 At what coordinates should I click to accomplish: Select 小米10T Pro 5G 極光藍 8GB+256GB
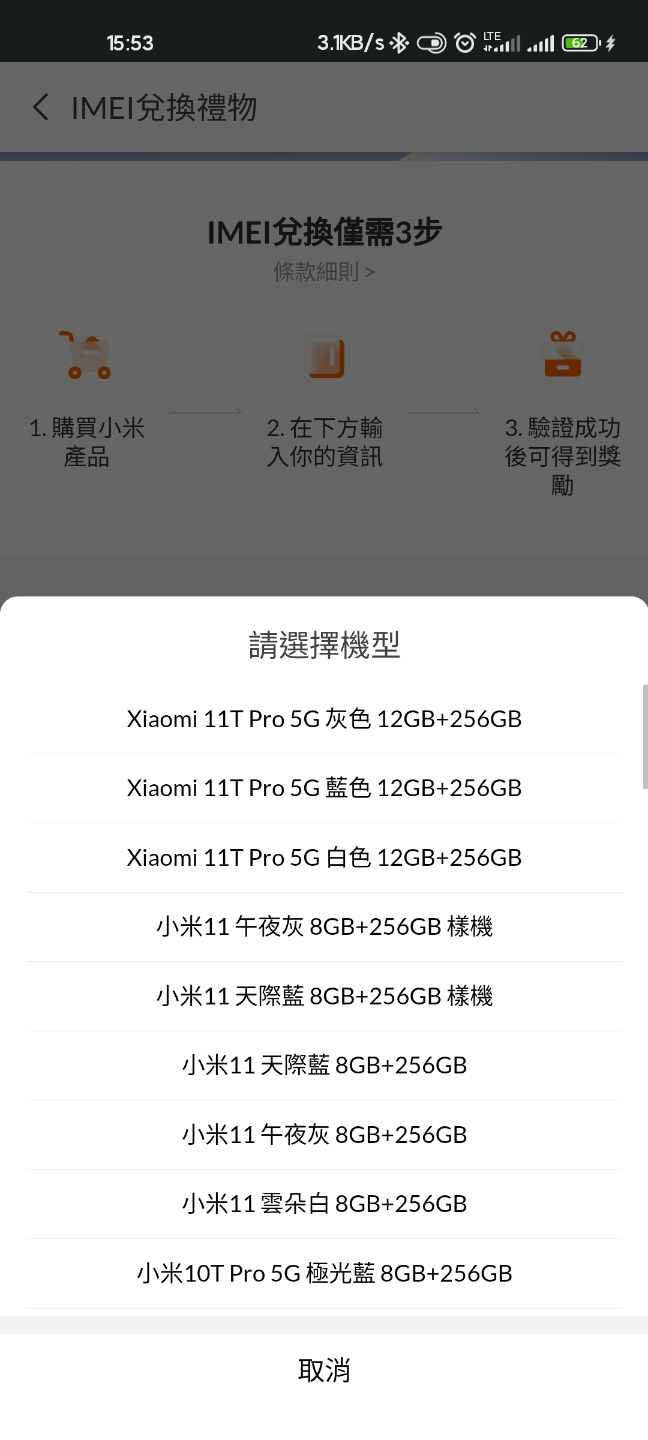(324, 1274)
